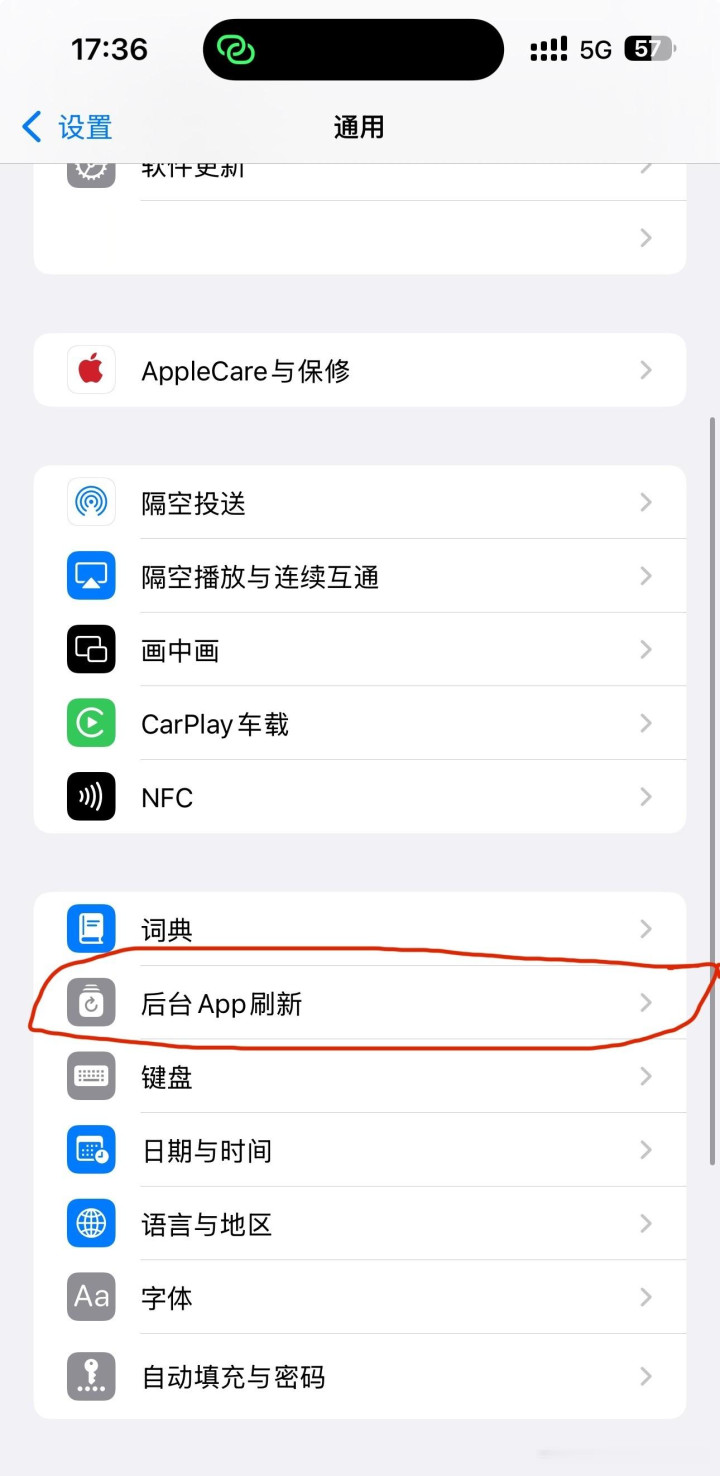
Task: Open 画中画 settings
Action: [360, 650]
